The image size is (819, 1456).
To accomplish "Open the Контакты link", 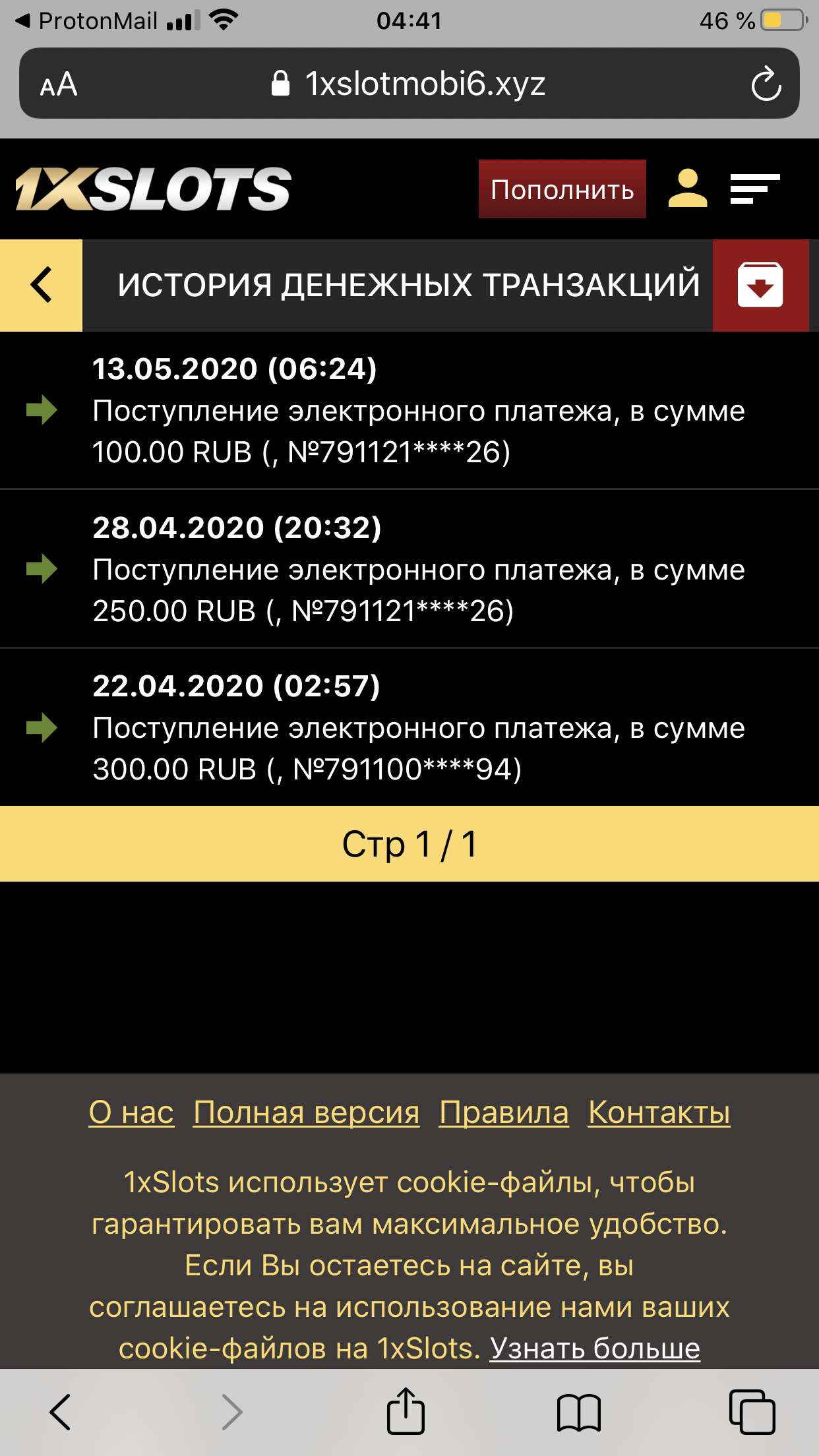I will (x=659, y=1112).
